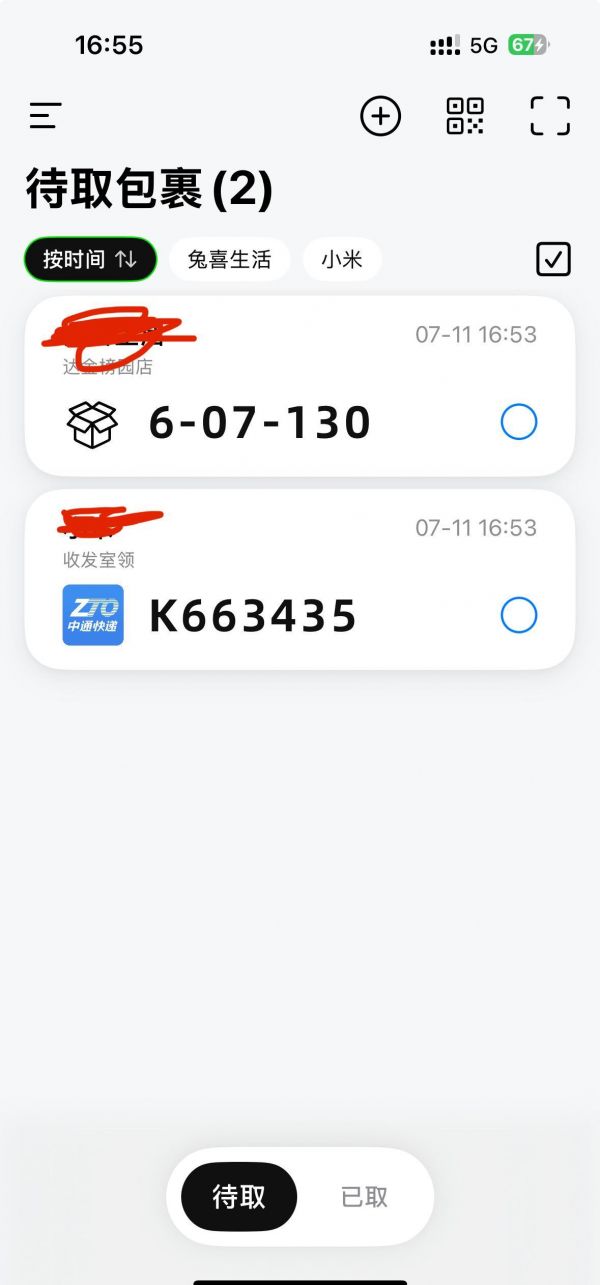Screen dimensions: 600x1285
Task: Open the hamburger drawer menu
Action: coord(45,116)
